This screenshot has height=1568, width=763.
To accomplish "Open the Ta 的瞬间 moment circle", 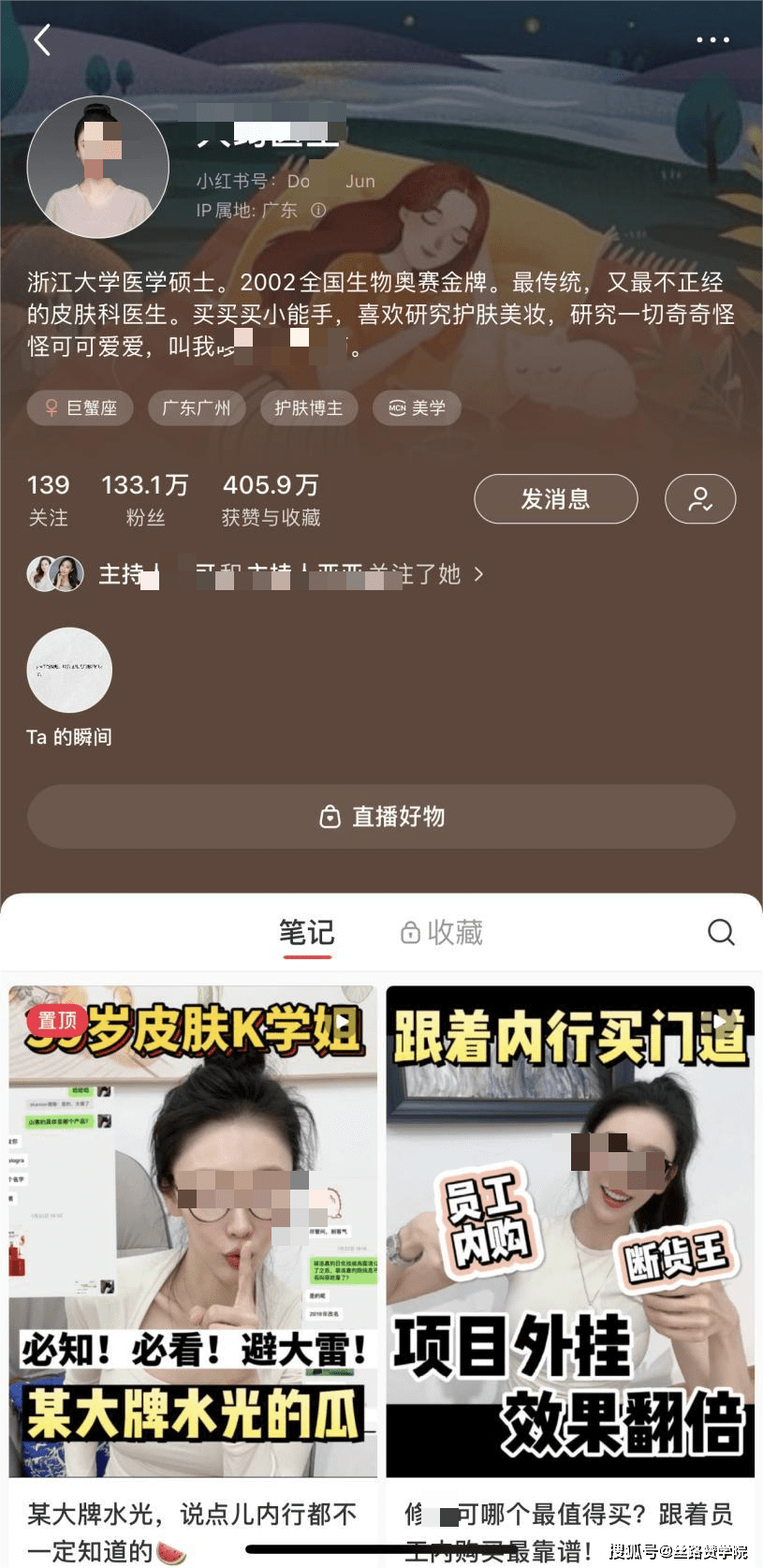I will click(x=69, y=671).
